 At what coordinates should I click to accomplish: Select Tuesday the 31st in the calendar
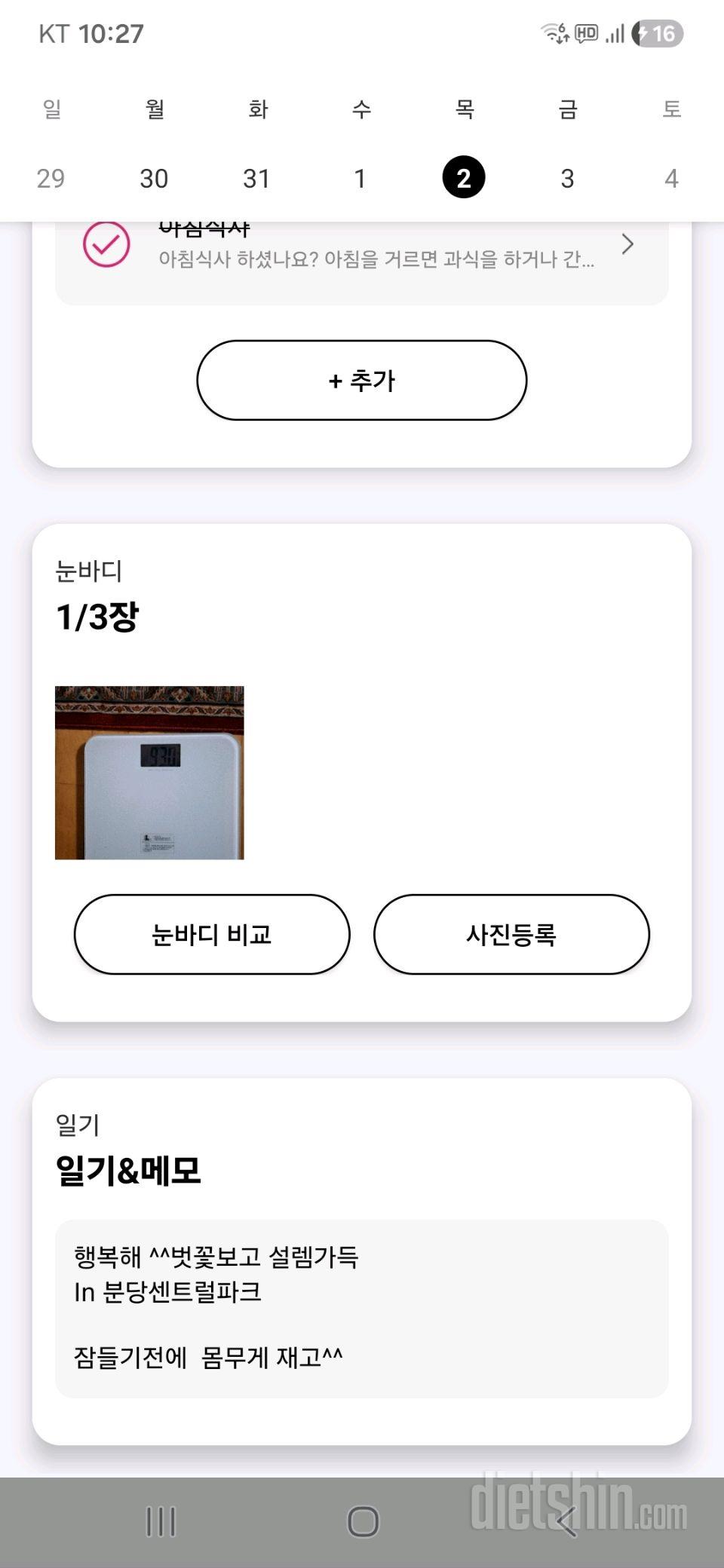click(x=256, y=179)
